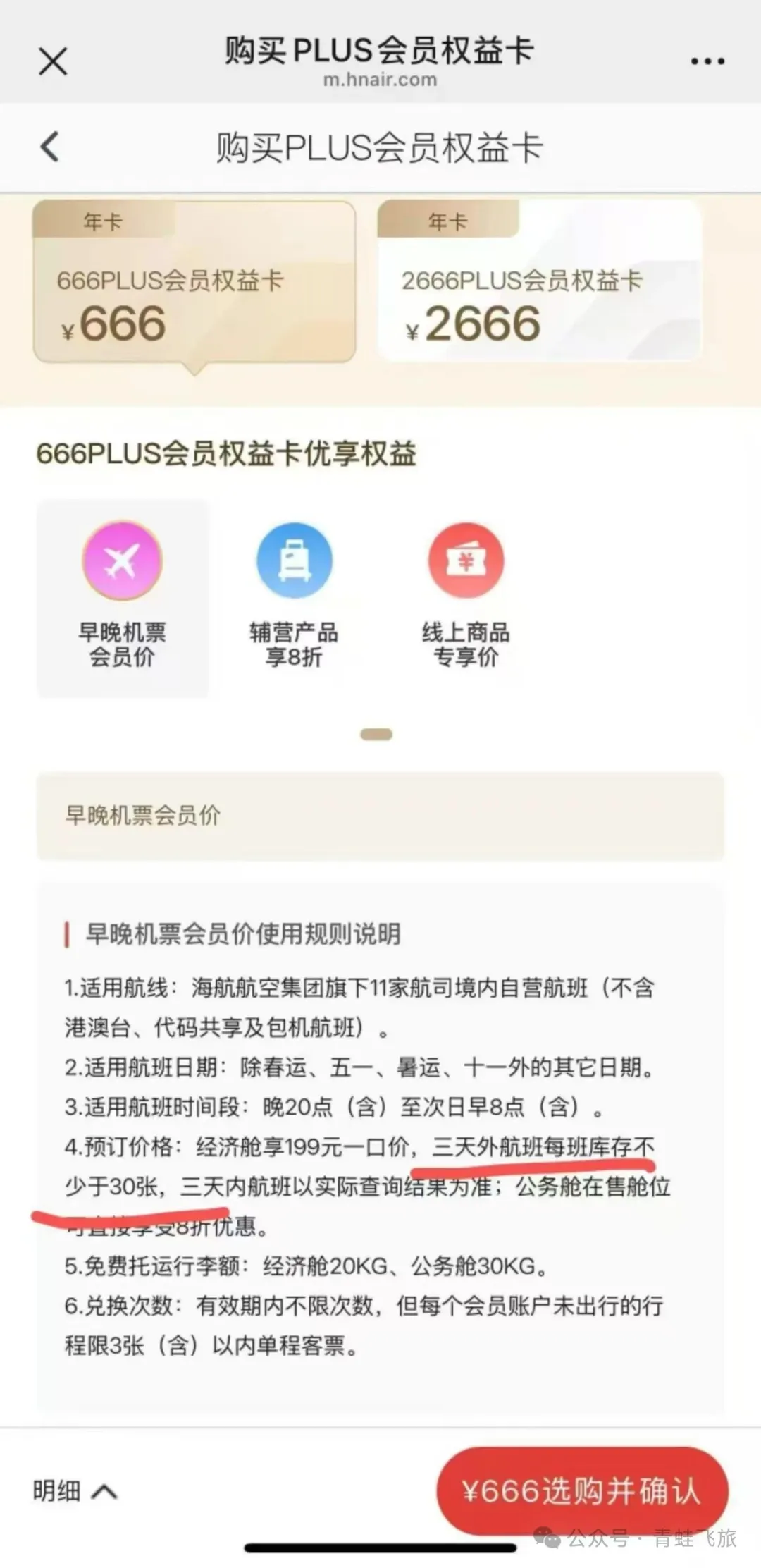
Task: Go back with the left arrow
Action: click(x=49, y=147)
